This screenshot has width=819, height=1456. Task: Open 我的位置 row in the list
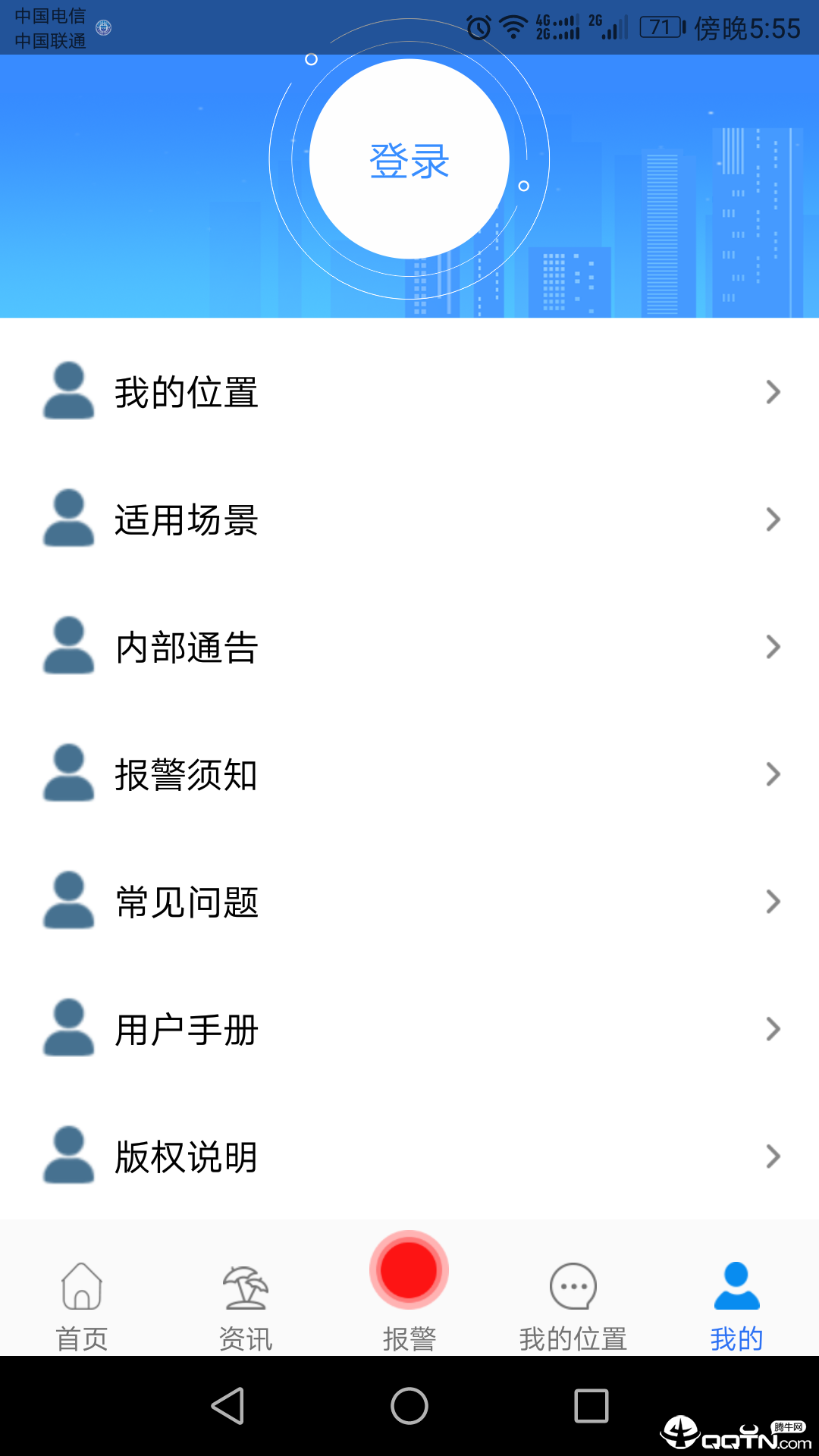tap(409, 392)
